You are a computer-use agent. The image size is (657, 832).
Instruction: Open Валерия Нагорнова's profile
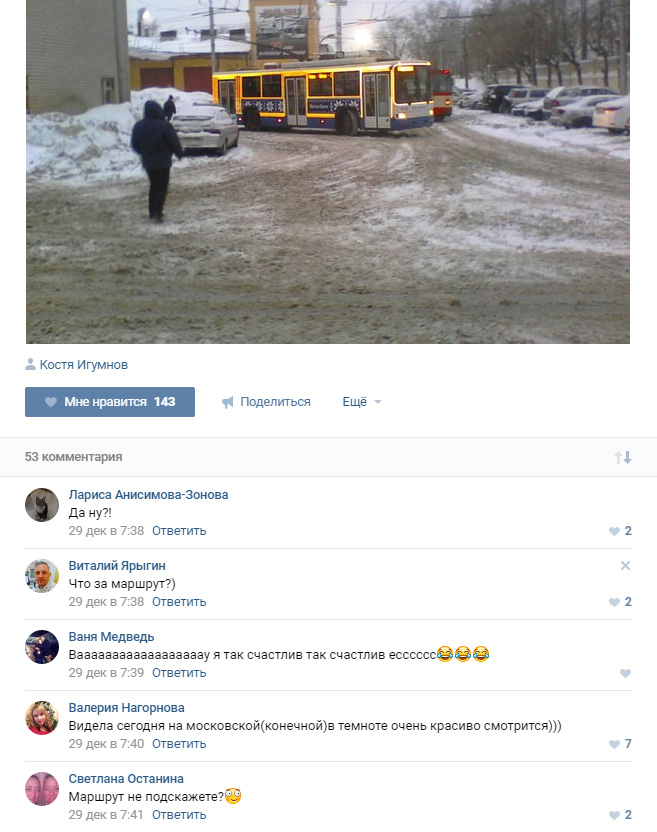coord(126,708)
